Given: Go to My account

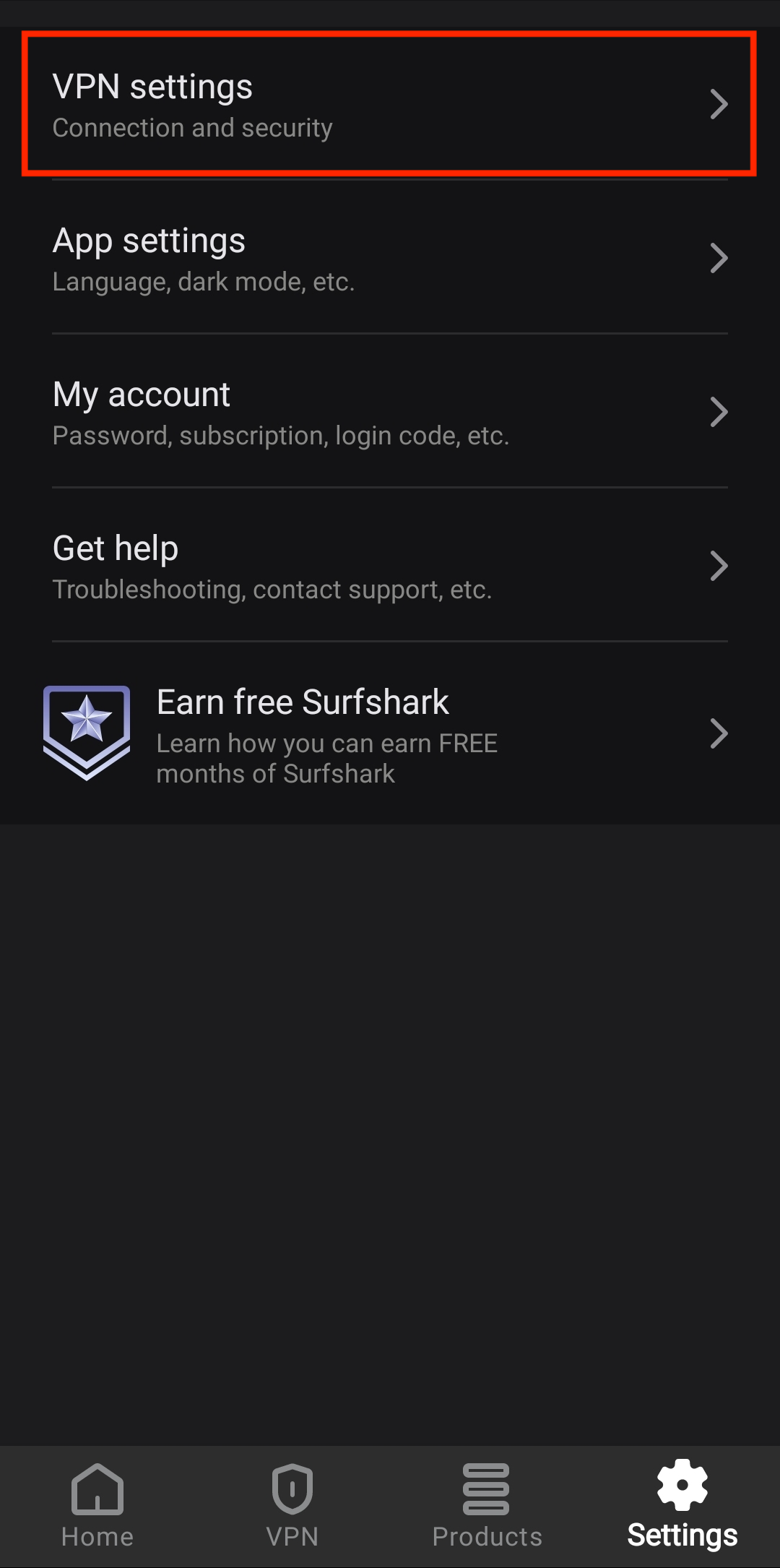Looking at the screenshot, I should click(389, 413).
